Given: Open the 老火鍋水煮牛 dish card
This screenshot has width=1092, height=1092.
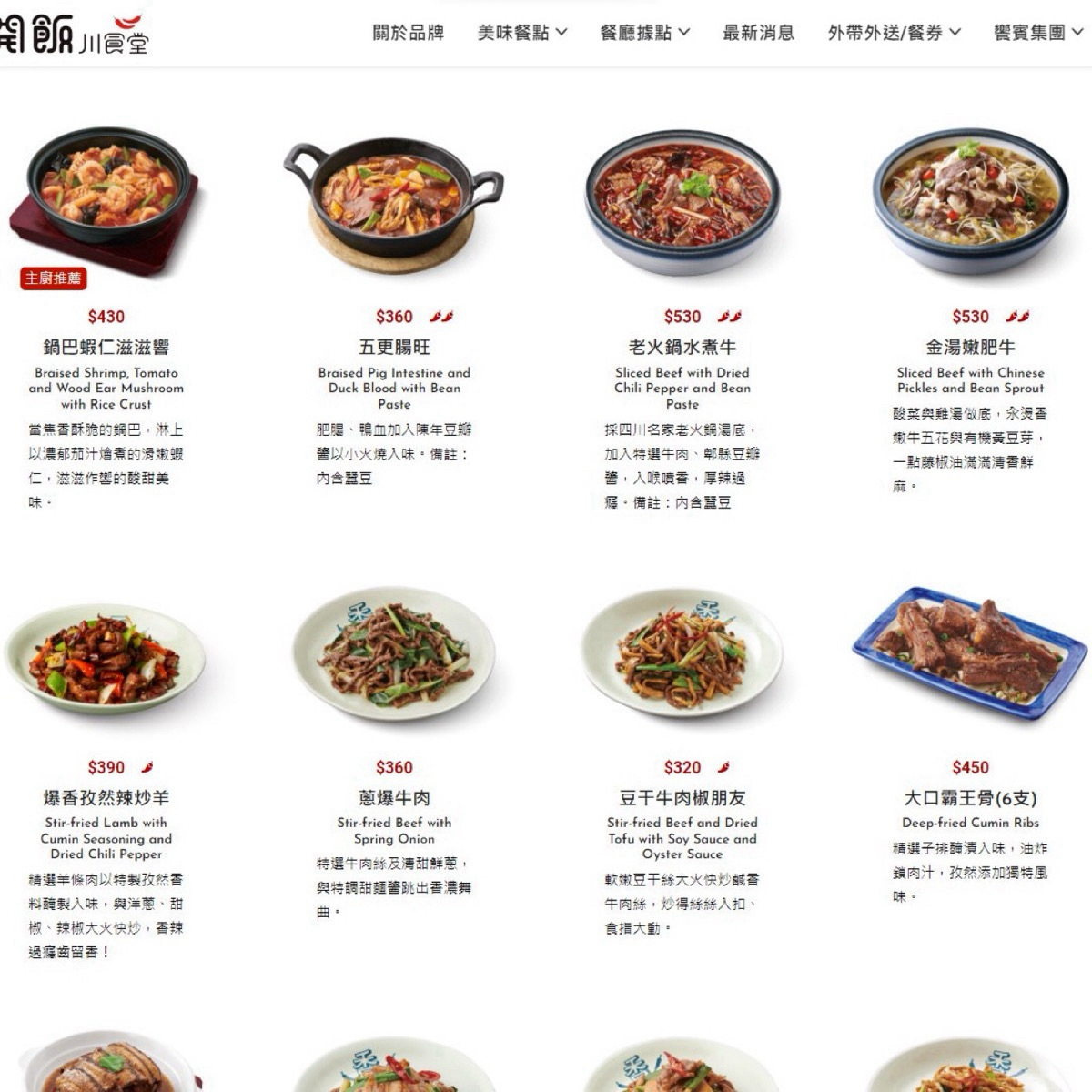Looking at the screenshot, I should click(682, 347).
